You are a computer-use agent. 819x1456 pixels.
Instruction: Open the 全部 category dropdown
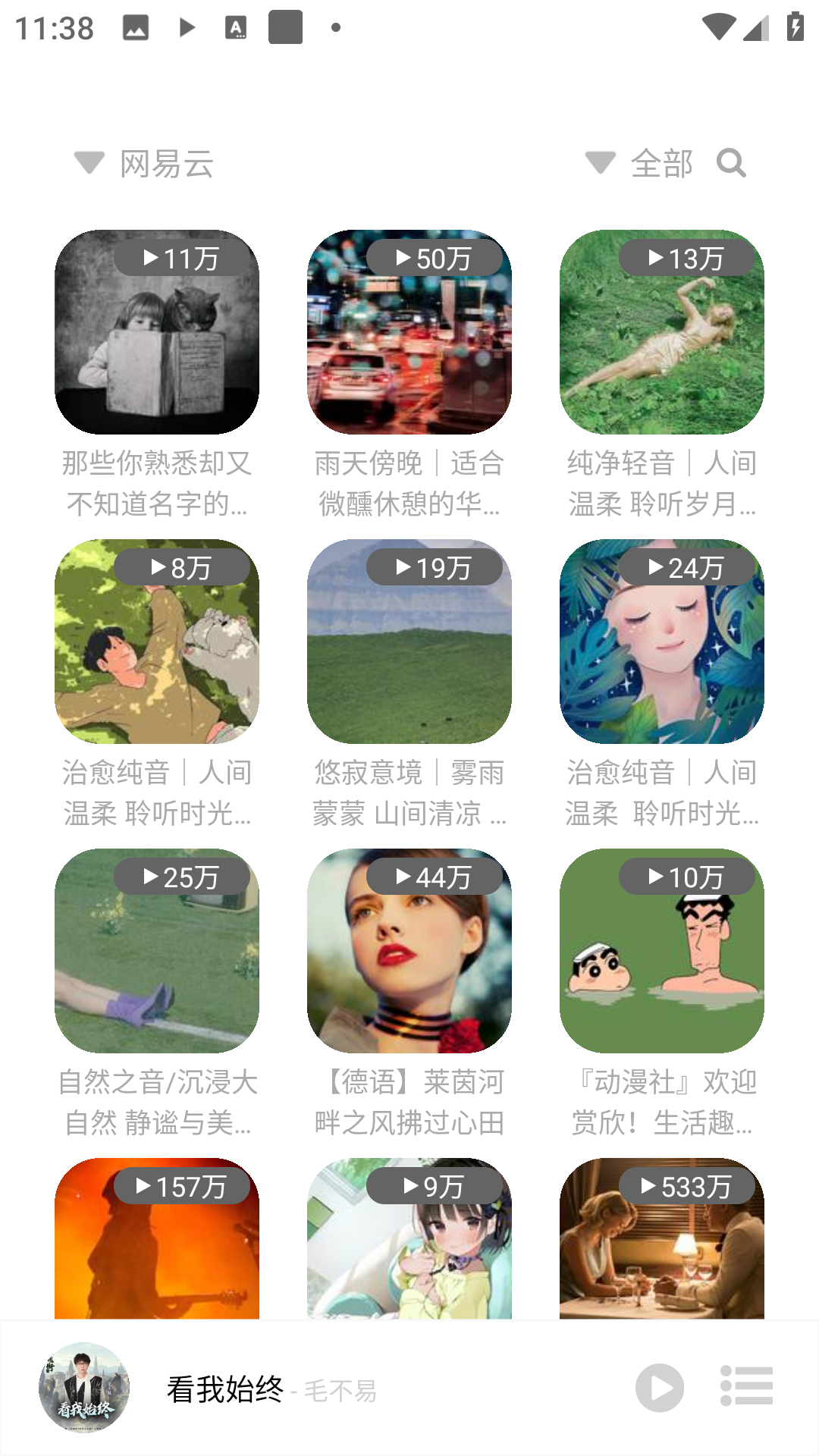639,163
